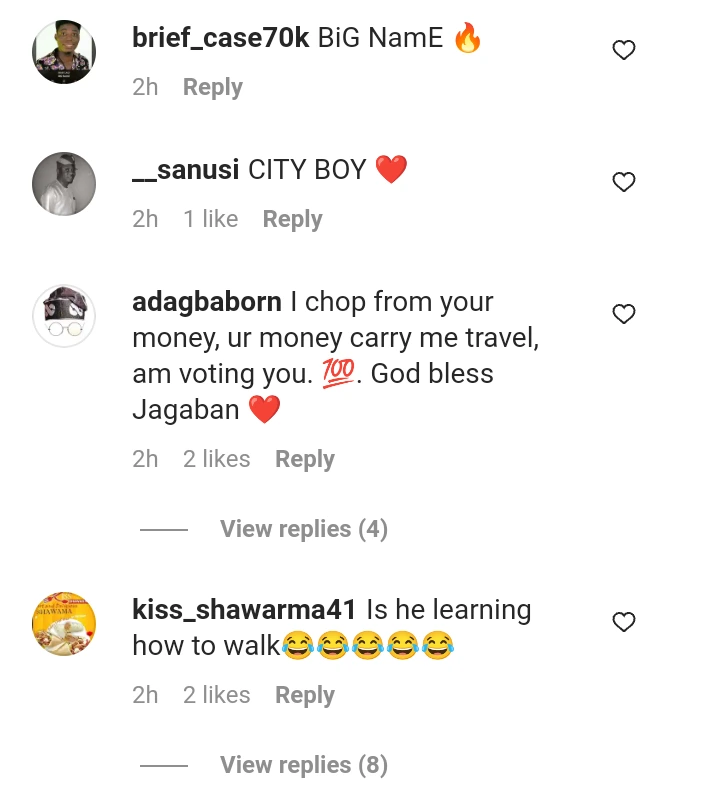The image size is (720, 800).
Task: Open the brief_case70k username link
Action: [220, 39]
